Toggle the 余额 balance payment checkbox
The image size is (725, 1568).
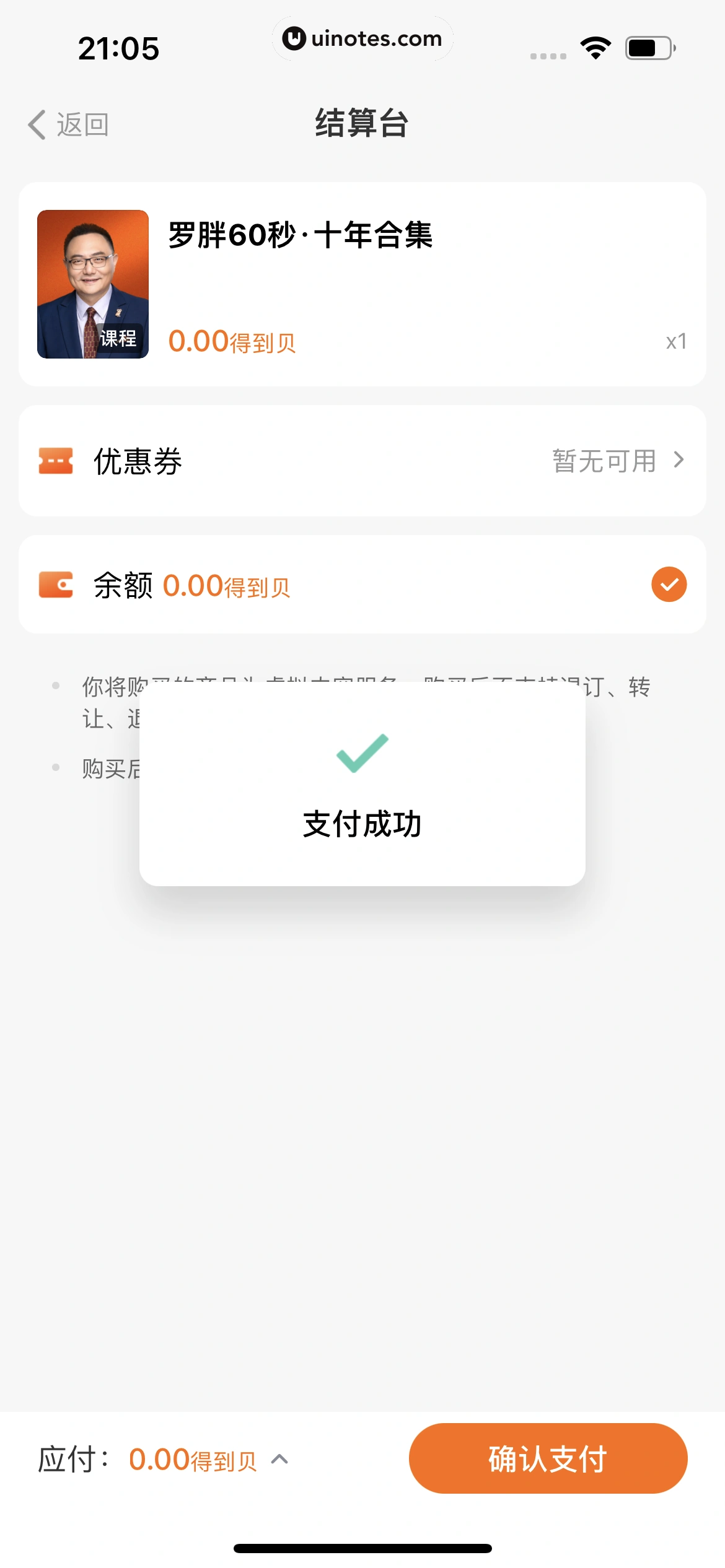coord(669,585)
